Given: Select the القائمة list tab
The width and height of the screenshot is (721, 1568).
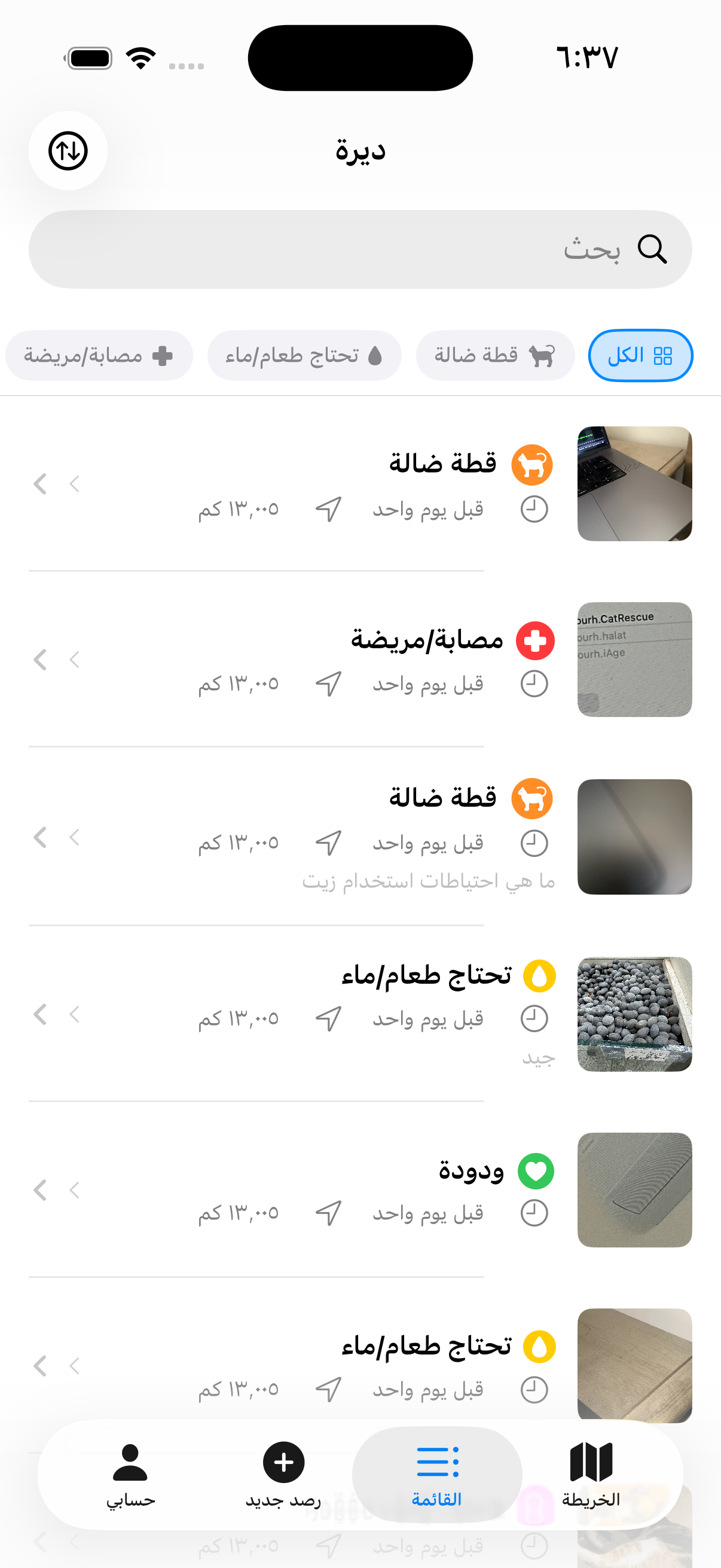Looking at the screenshot, I should coord(437,1474).
